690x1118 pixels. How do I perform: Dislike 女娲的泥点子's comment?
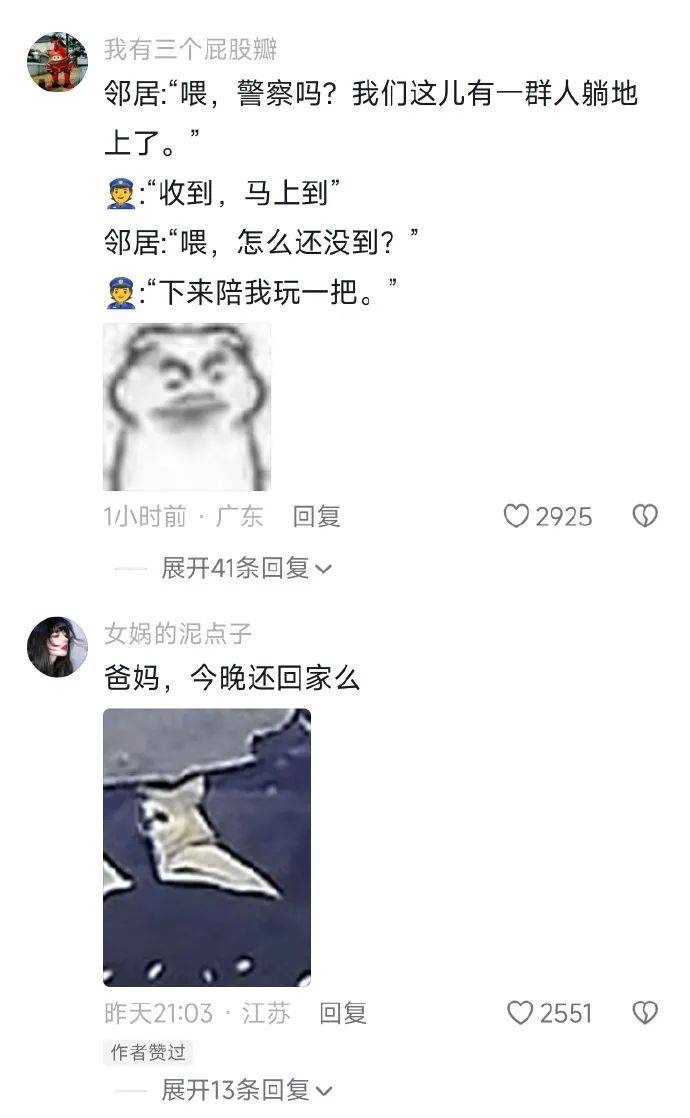645,1013
